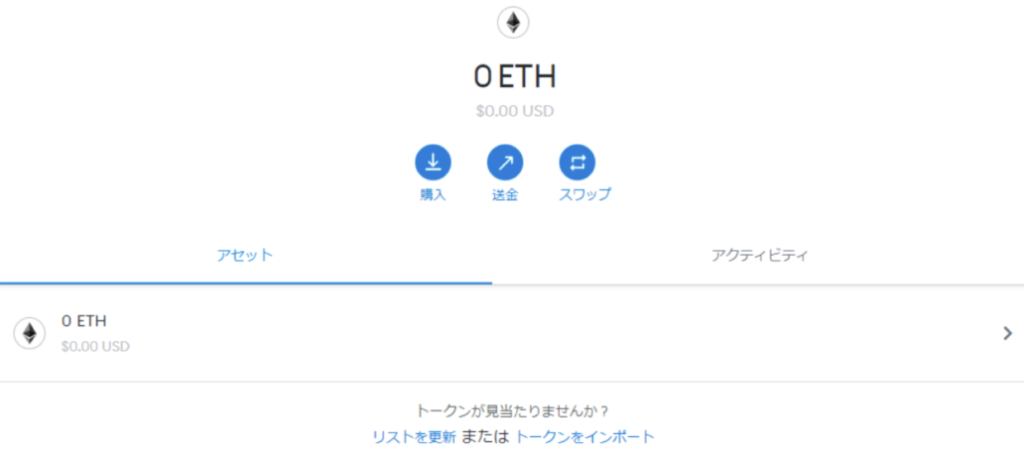Open the スワップ (swap) button

[577, 162]
